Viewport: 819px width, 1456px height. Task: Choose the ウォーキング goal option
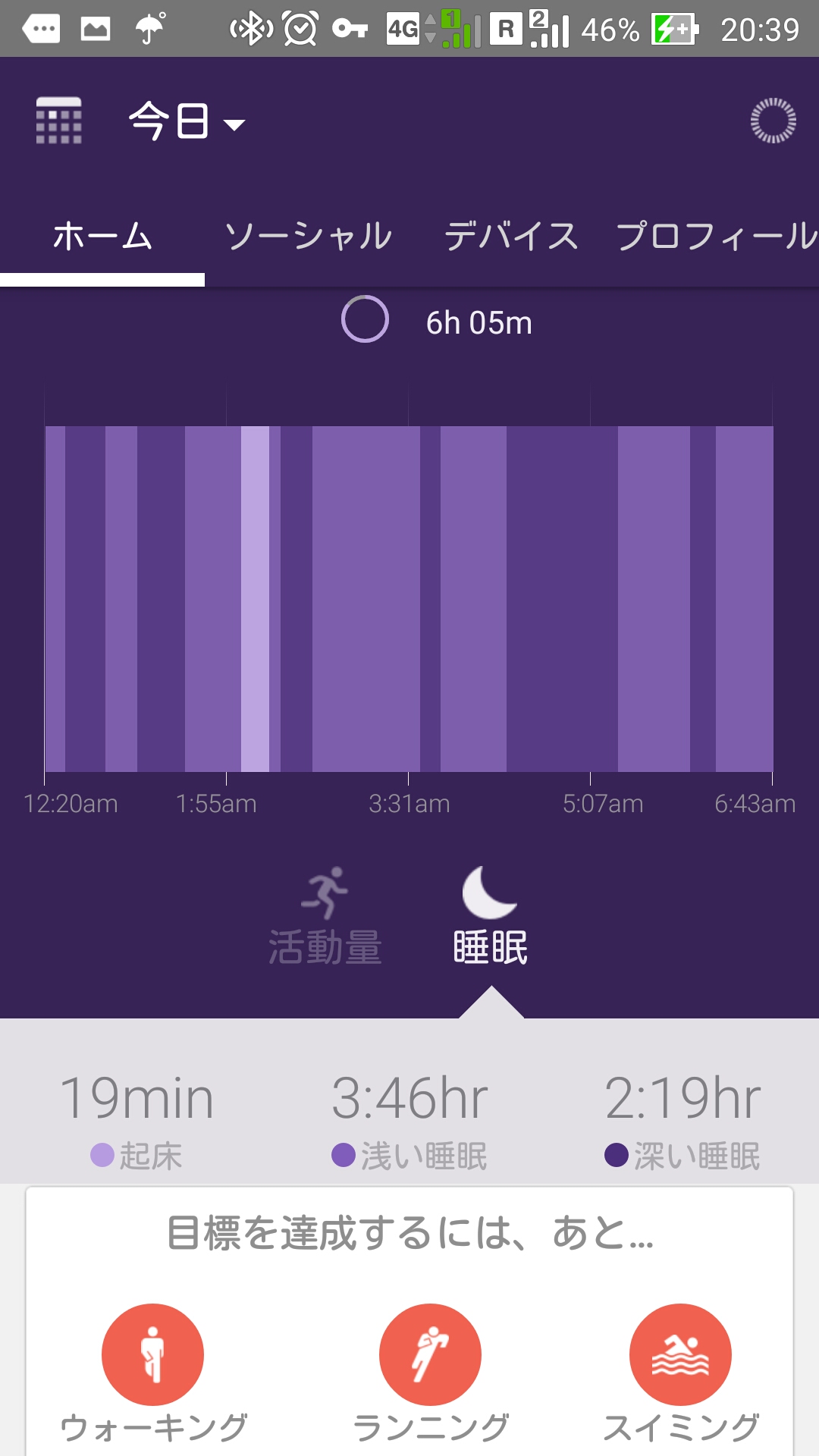153,1374
